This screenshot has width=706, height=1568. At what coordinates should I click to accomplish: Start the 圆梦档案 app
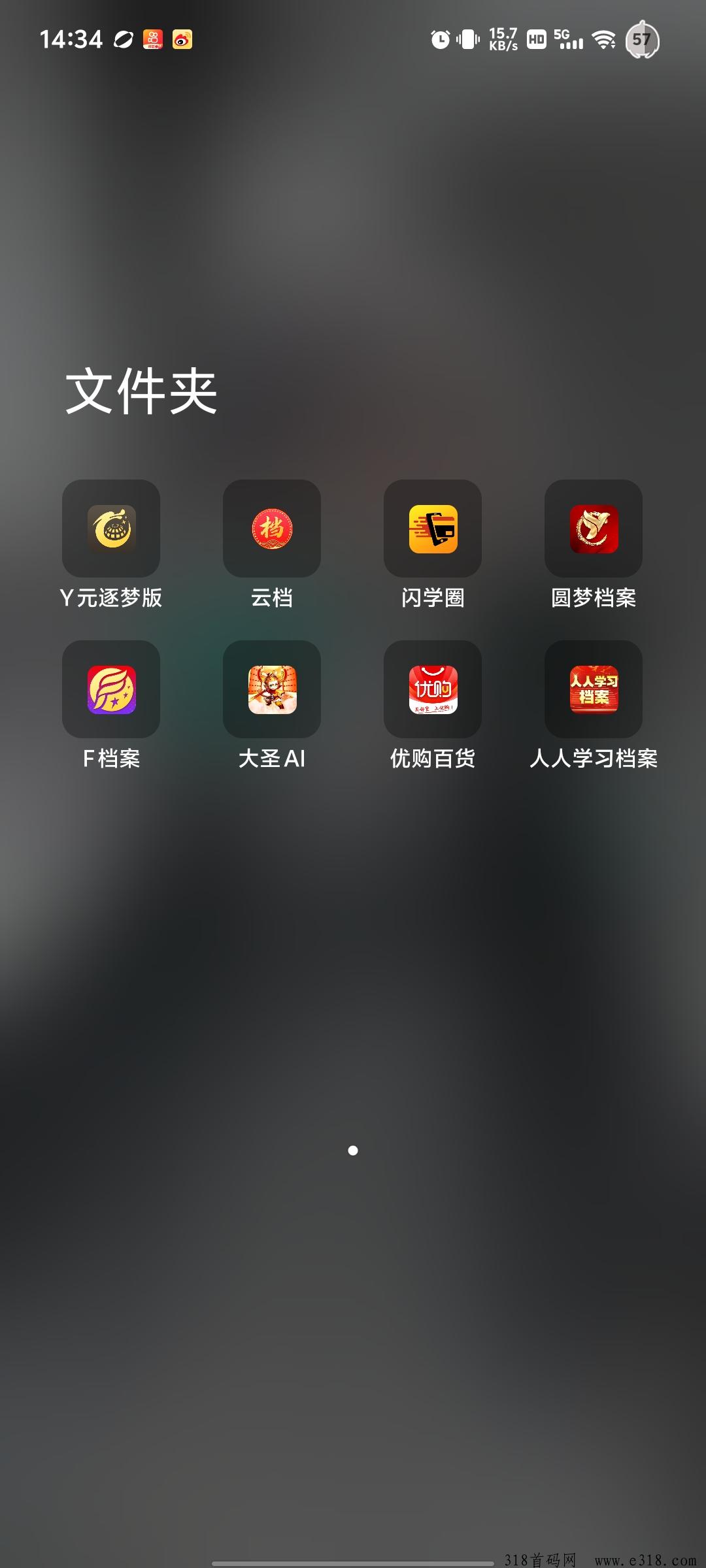pyautogui.click(x=594, y=529)
